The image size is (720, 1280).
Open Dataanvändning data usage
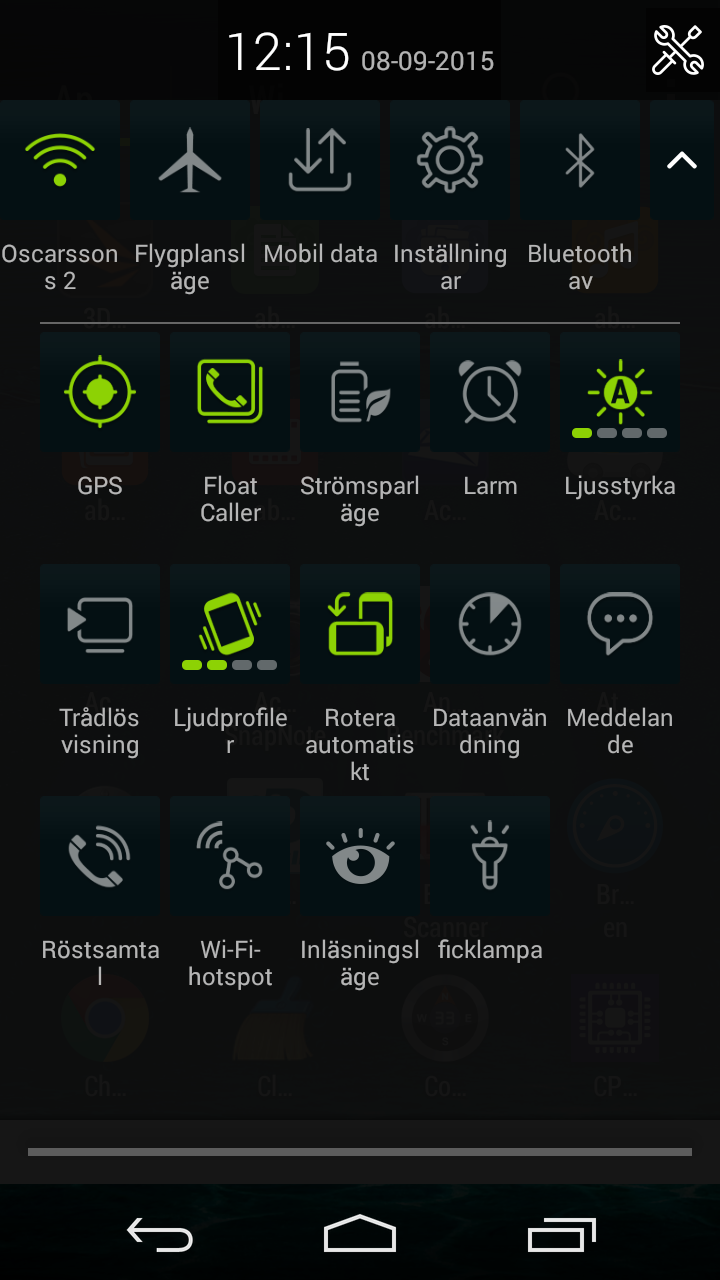click(x=490, y=624)
